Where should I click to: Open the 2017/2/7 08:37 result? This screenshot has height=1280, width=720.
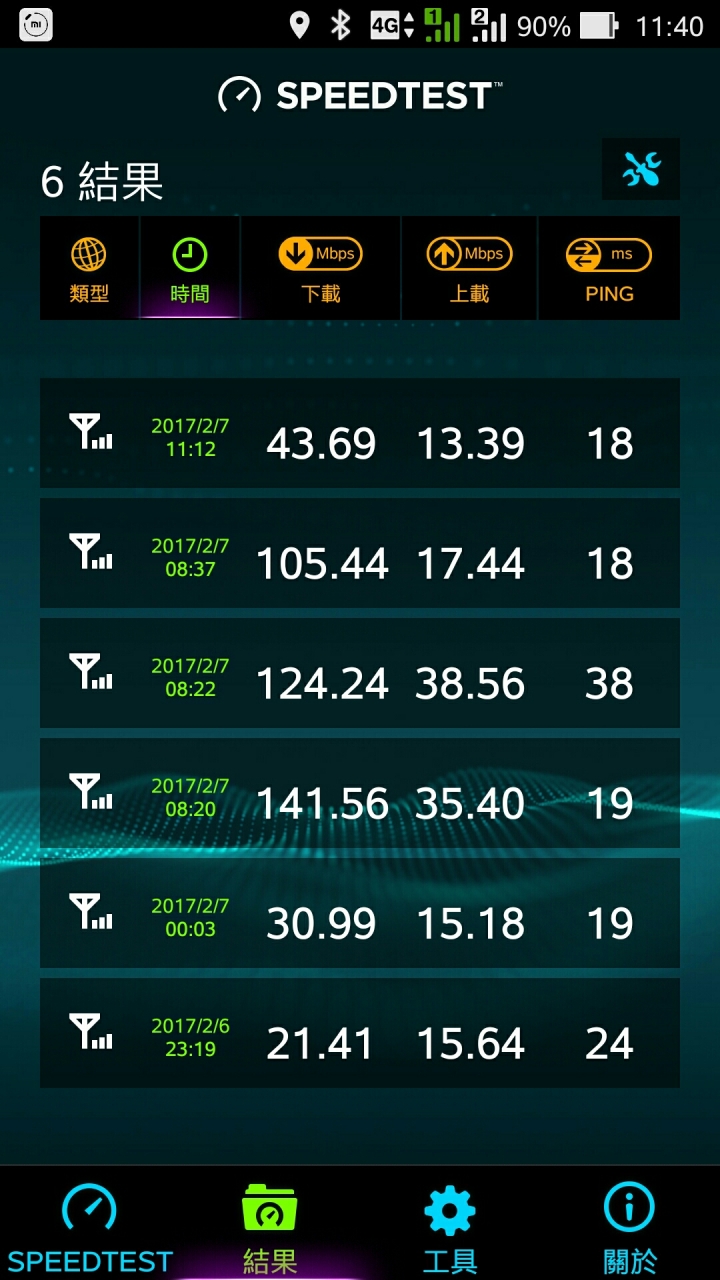point(360,553)
